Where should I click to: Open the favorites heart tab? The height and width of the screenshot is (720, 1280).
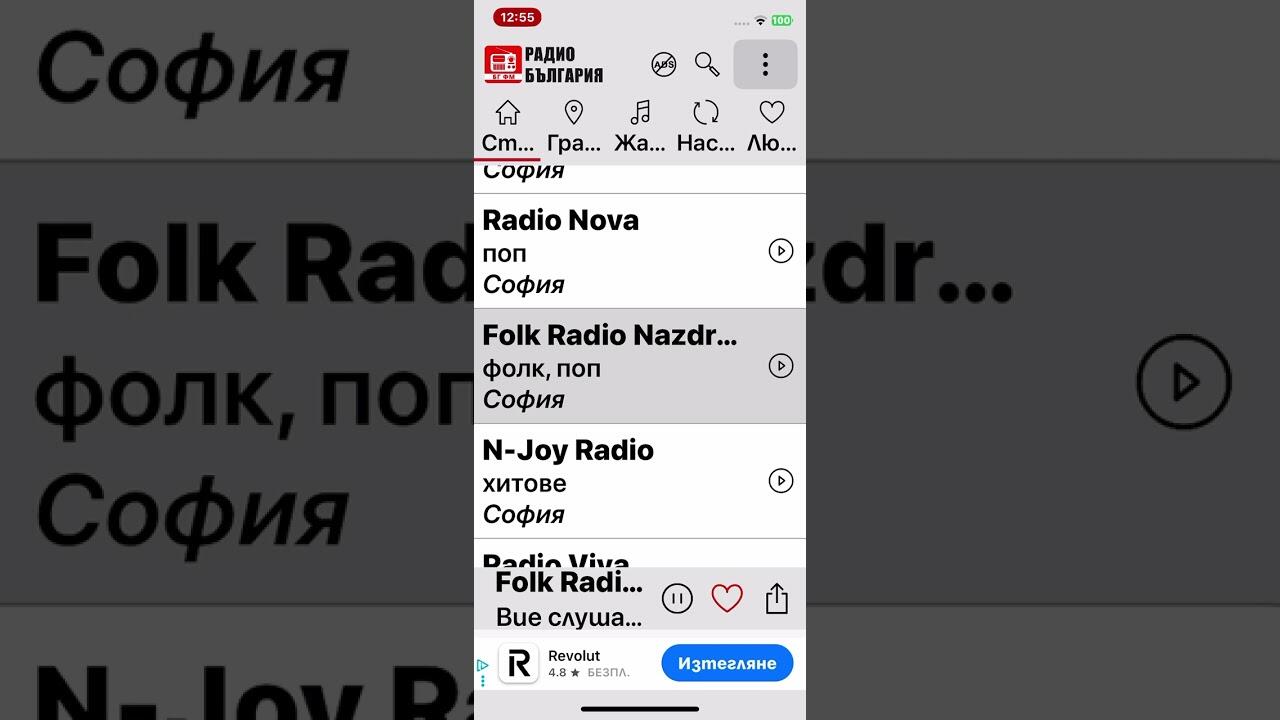click(771, 127)
